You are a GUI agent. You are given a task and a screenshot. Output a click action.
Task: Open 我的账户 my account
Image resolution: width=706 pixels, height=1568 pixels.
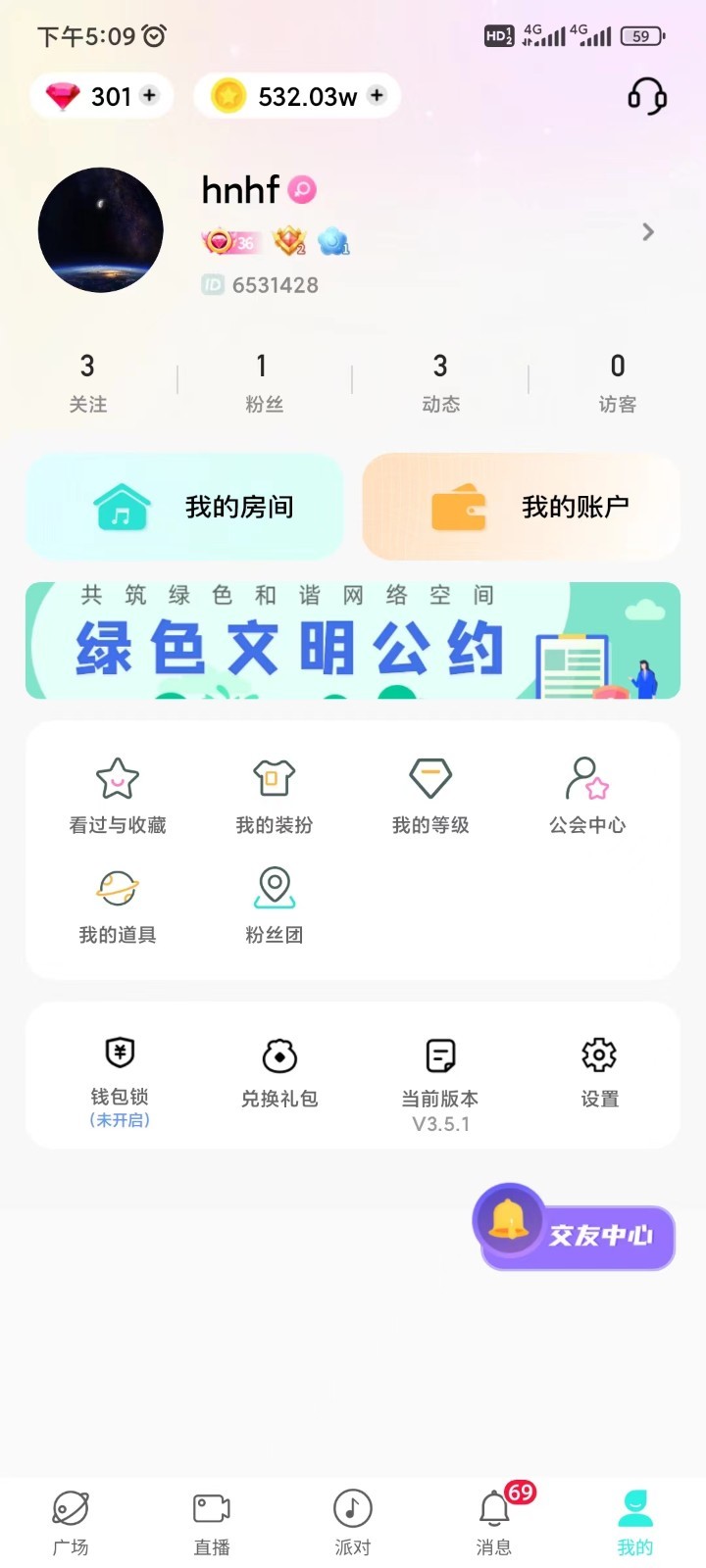521,507
